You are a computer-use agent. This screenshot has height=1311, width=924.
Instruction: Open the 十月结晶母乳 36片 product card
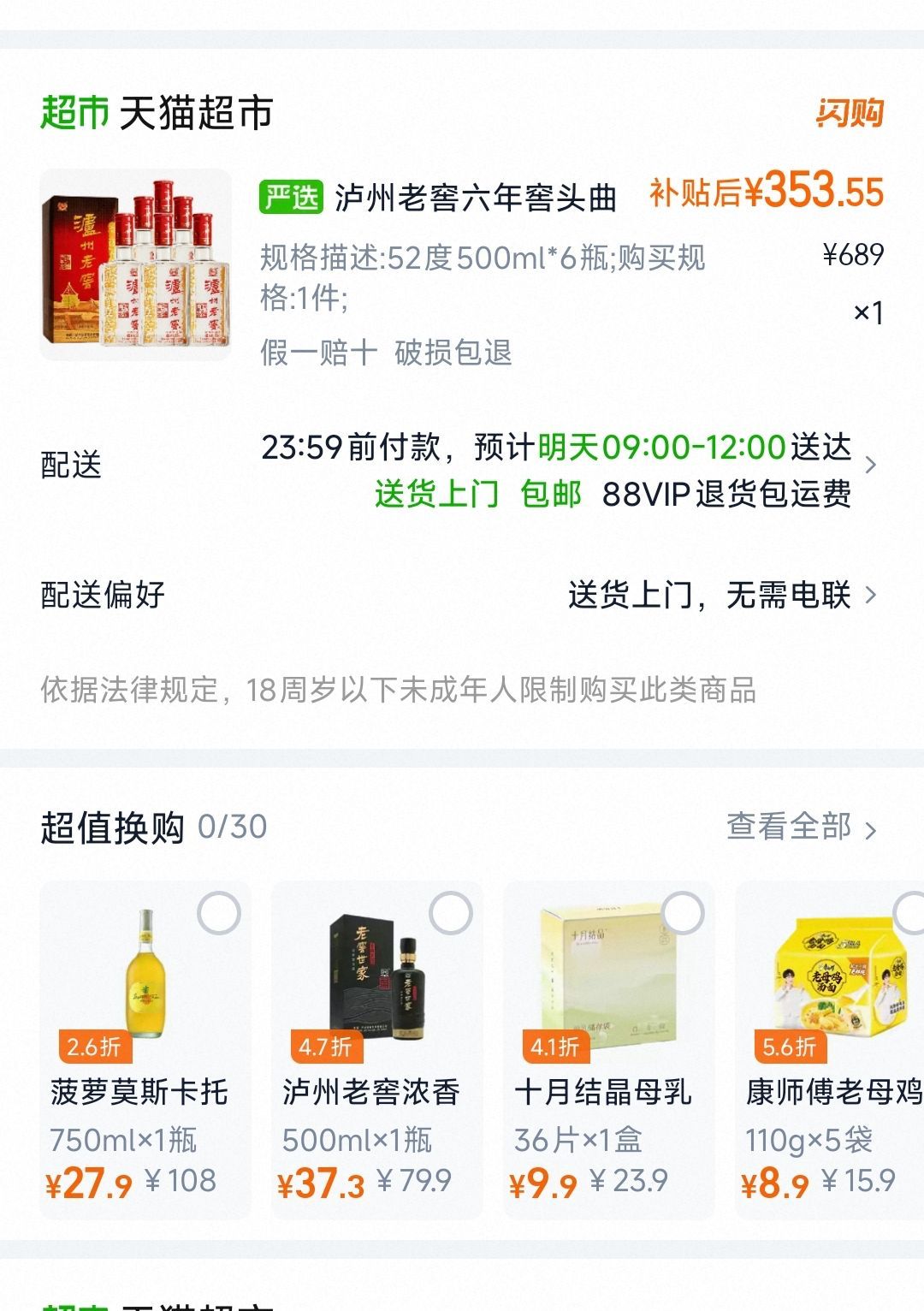pos(609,1050)
